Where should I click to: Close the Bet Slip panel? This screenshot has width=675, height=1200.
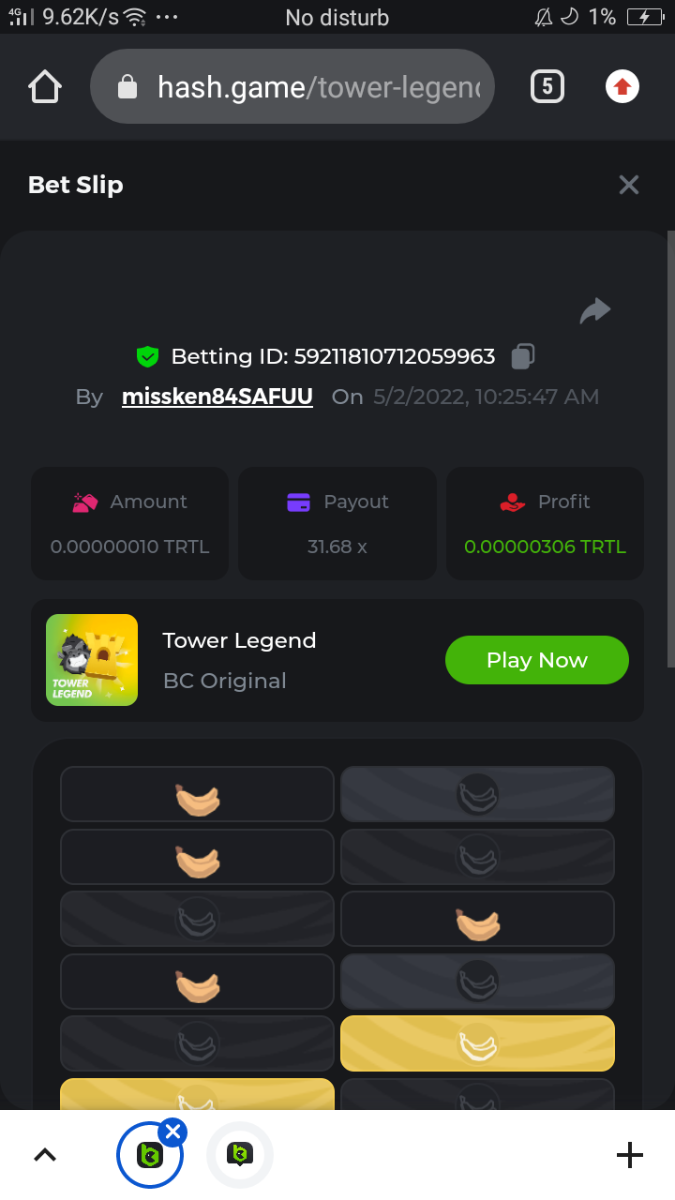click(628, 185)
